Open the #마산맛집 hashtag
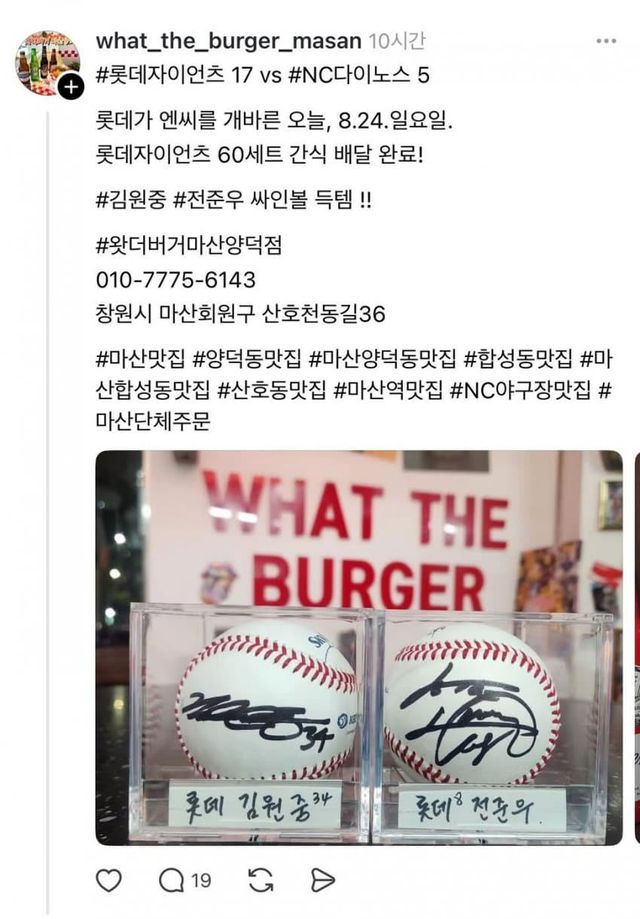Viewport: 640px width, 919px height. [138, 357]
